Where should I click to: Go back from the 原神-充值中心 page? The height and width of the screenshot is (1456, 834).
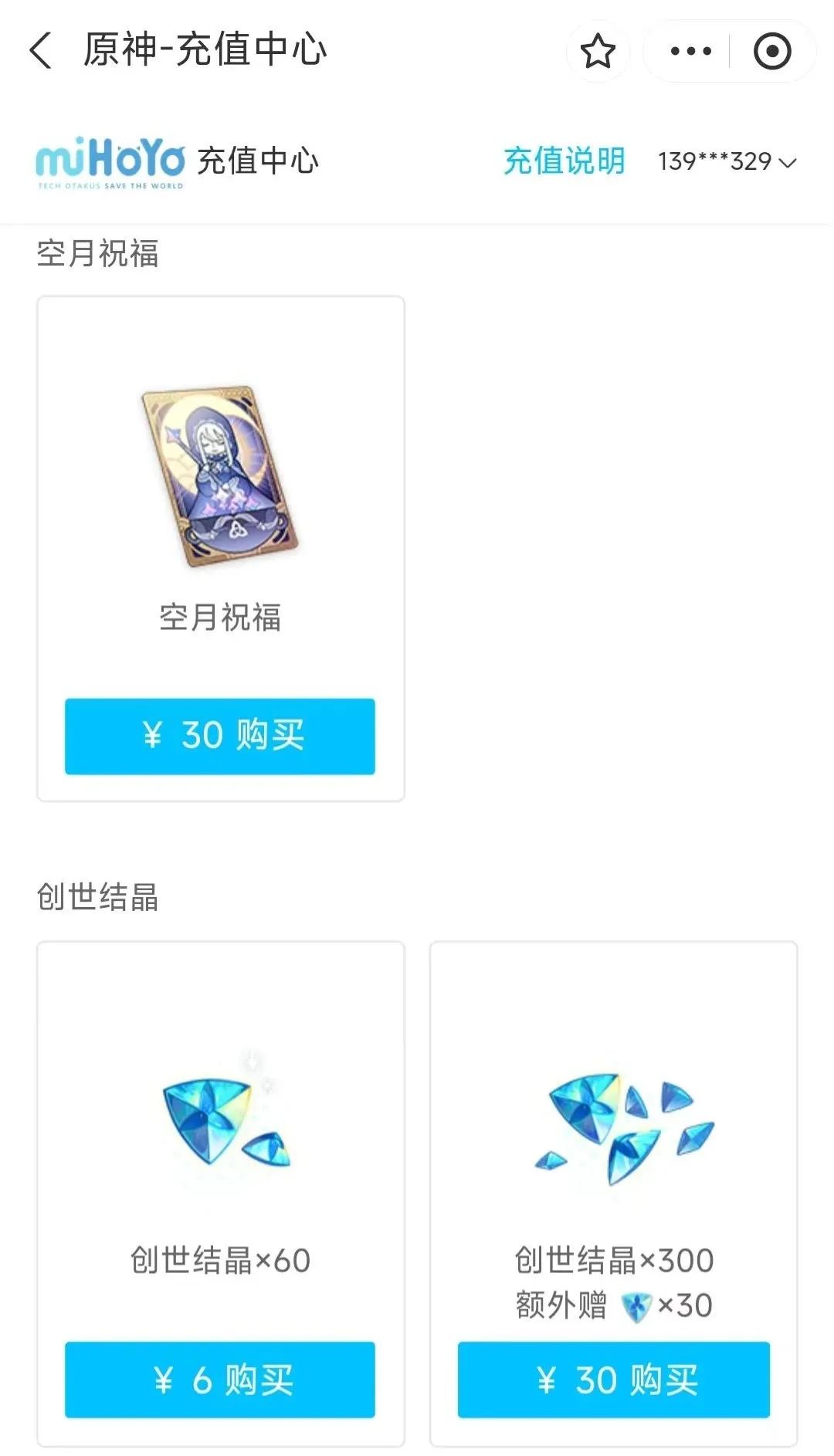click(x=42, y=51)
